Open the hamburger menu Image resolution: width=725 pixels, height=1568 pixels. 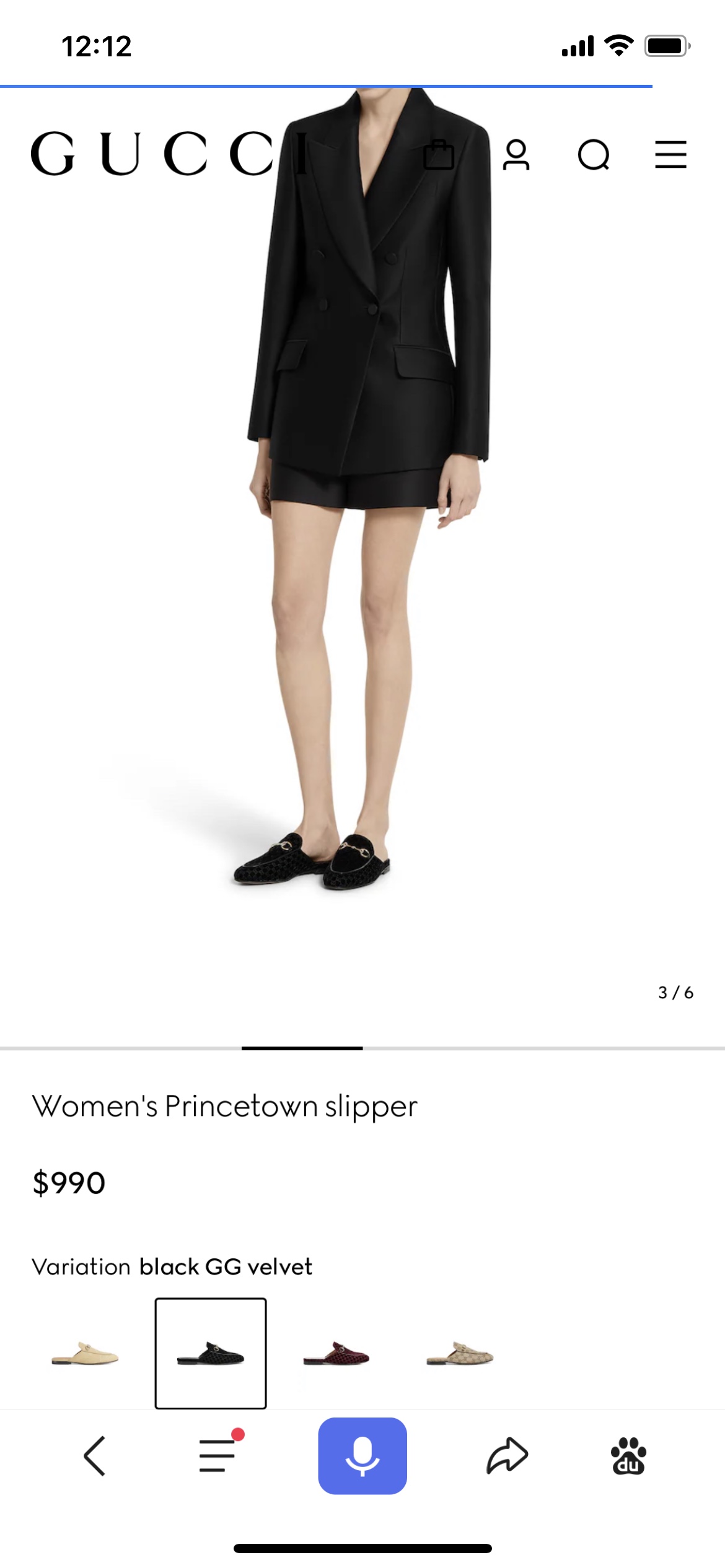click(670, 155)
